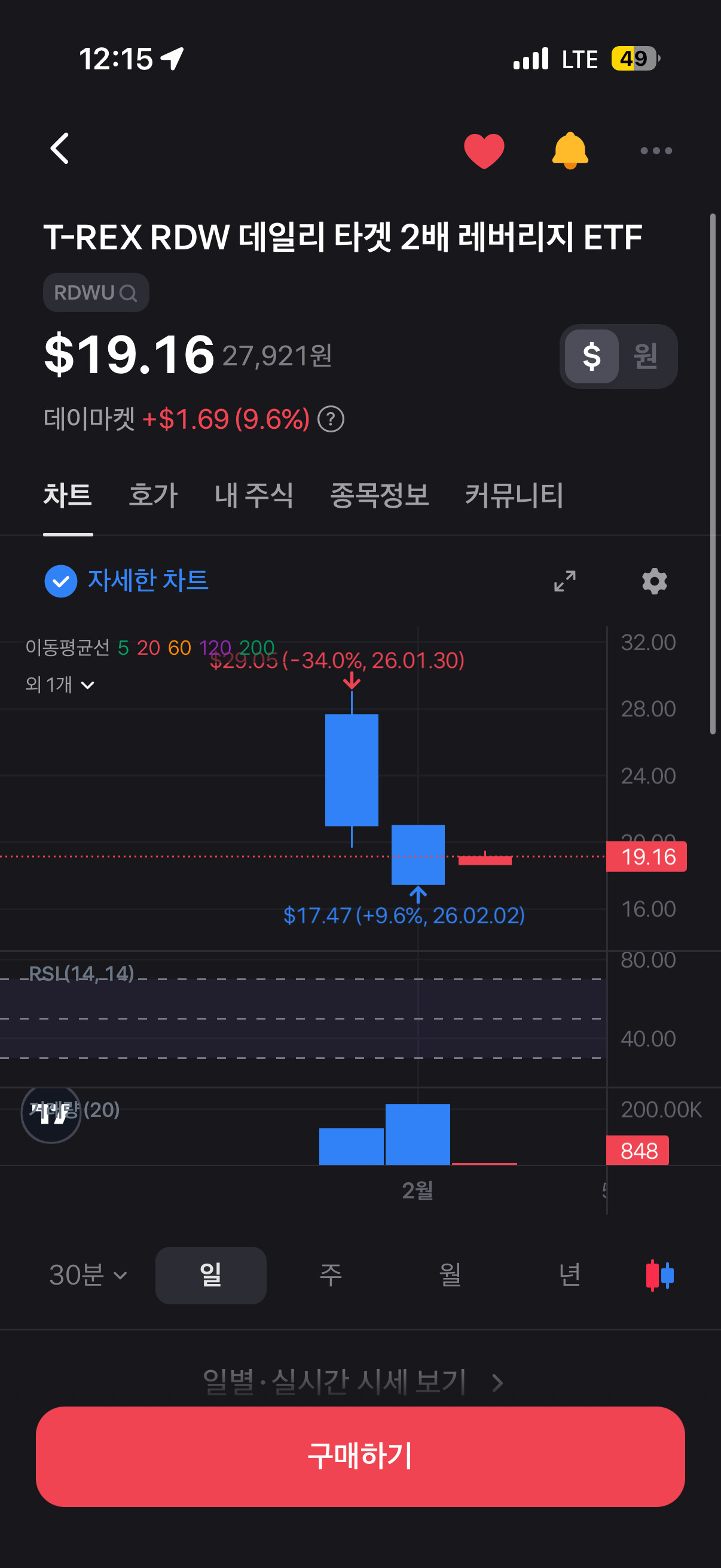Open the 30분 interval dropdown
Image resolution: width=721 pixels, height=1568 pixels.
point(88,1274)
